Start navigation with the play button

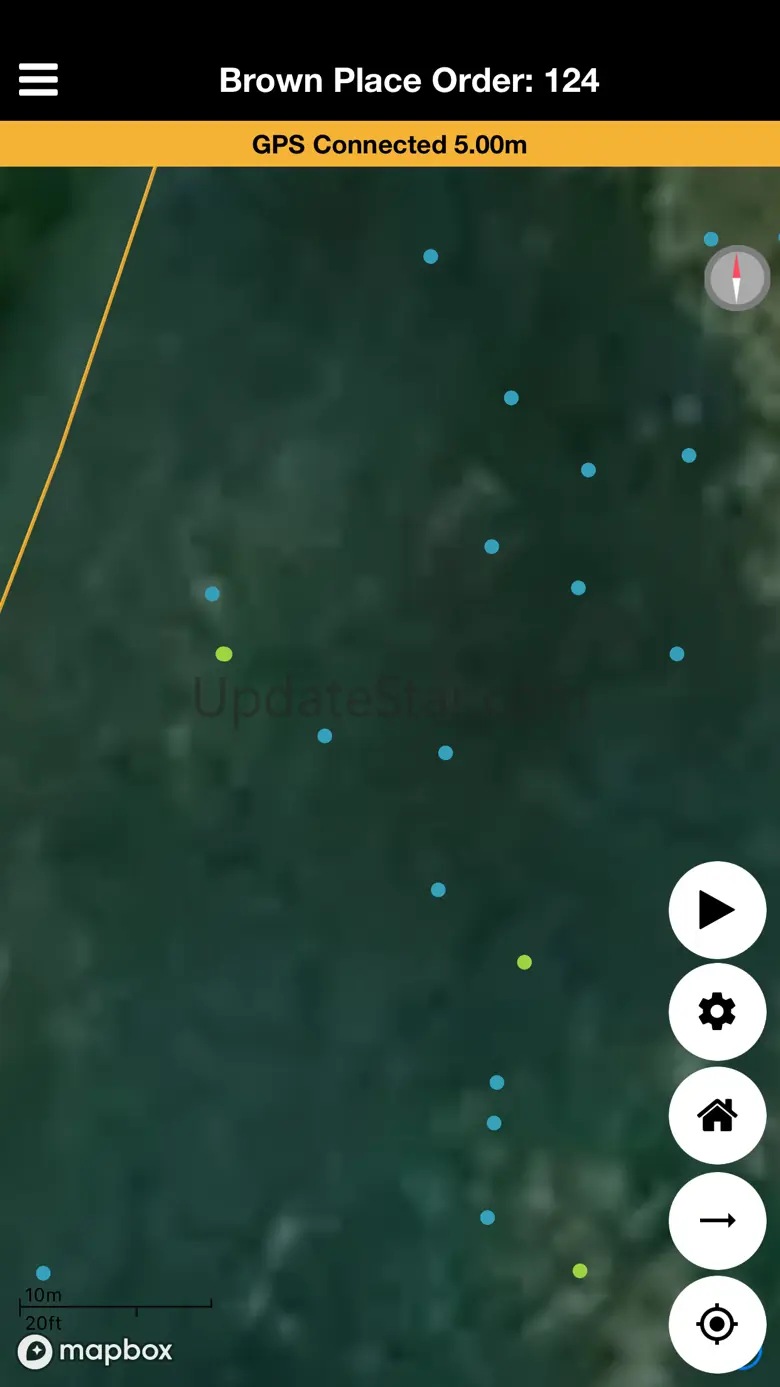pos(717,910)
